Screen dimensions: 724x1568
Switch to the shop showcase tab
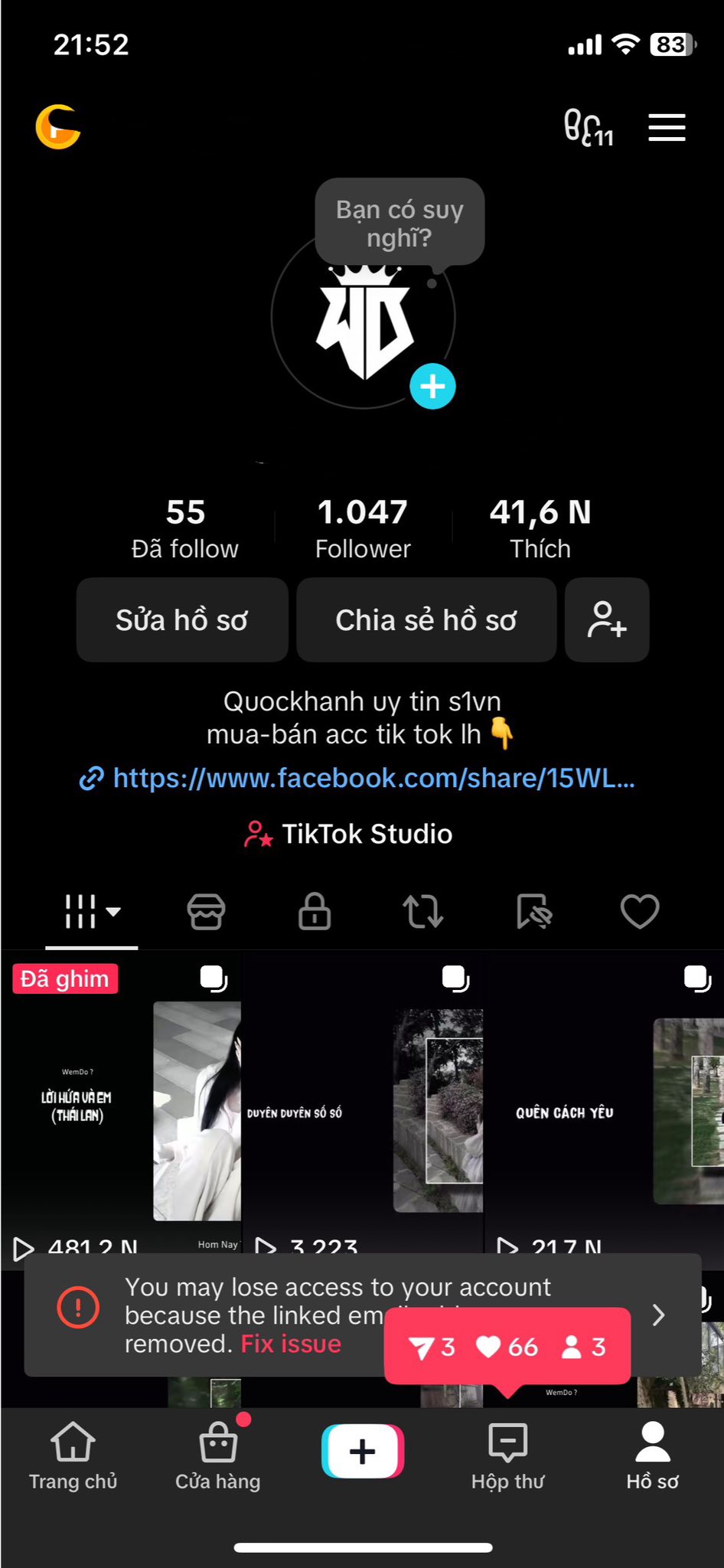(206, 911)
